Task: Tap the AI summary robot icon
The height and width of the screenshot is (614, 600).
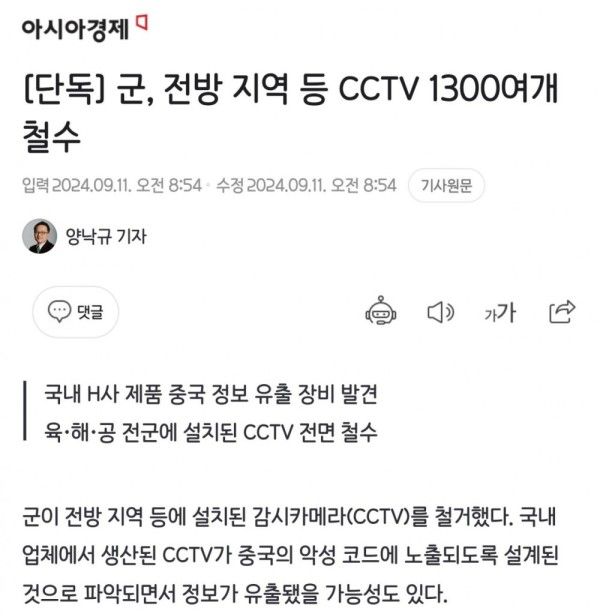Action: coord(381,311)
